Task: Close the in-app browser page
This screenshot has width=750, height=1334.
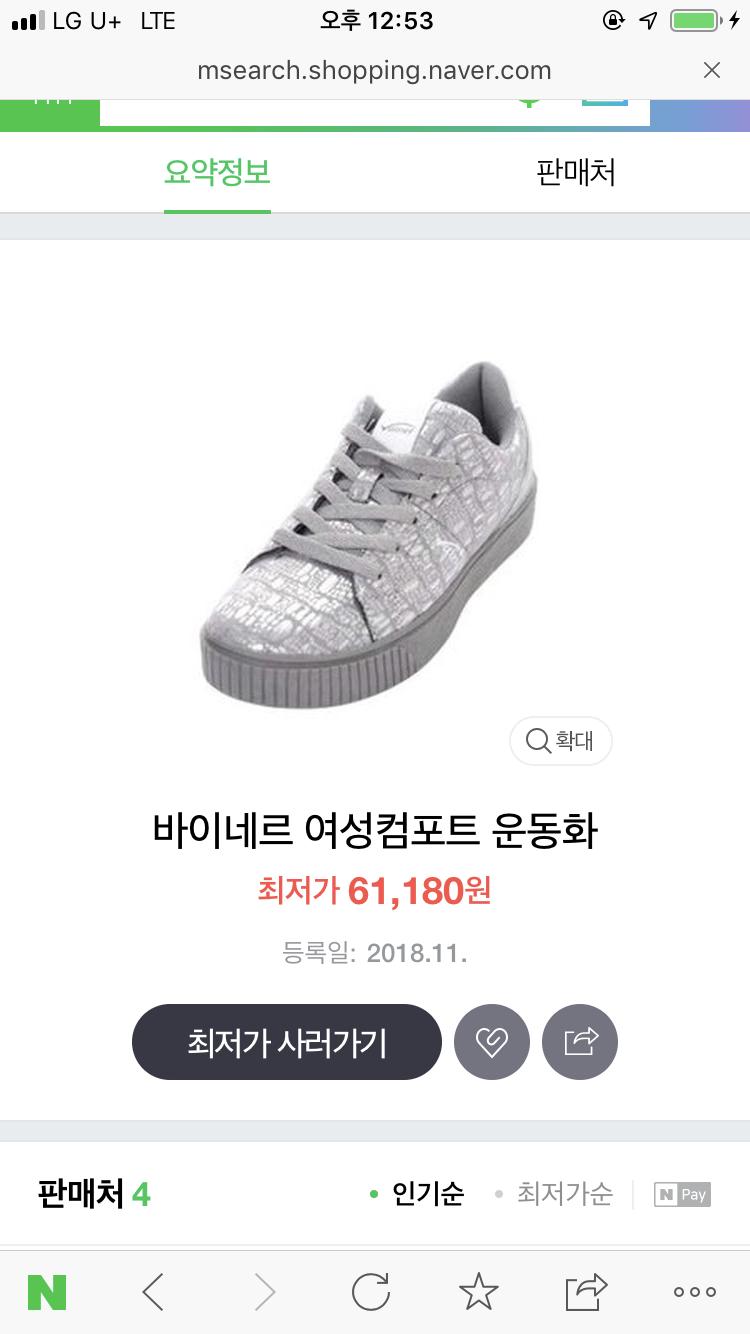Action: (711, 70)
